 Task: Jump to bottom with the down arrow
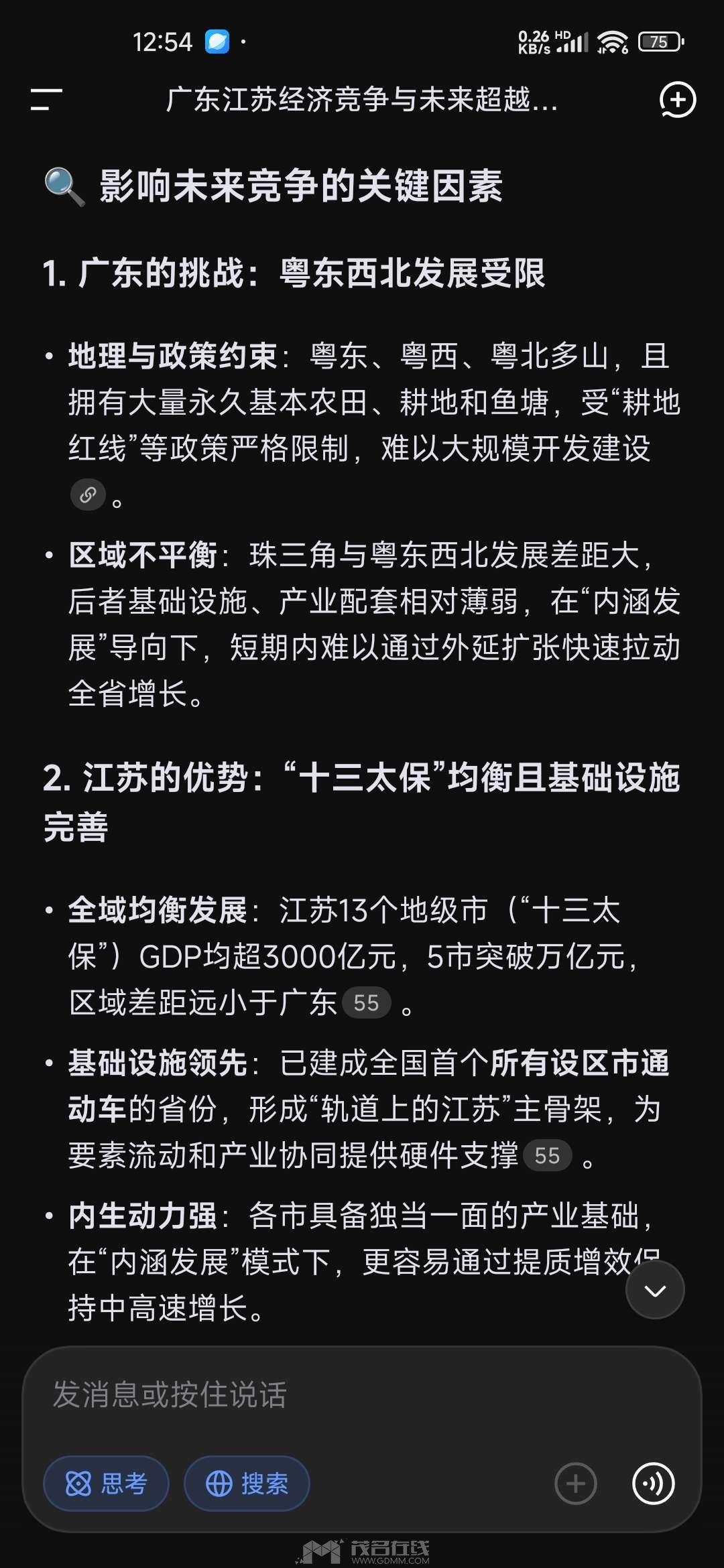(x=654, y=1290)
